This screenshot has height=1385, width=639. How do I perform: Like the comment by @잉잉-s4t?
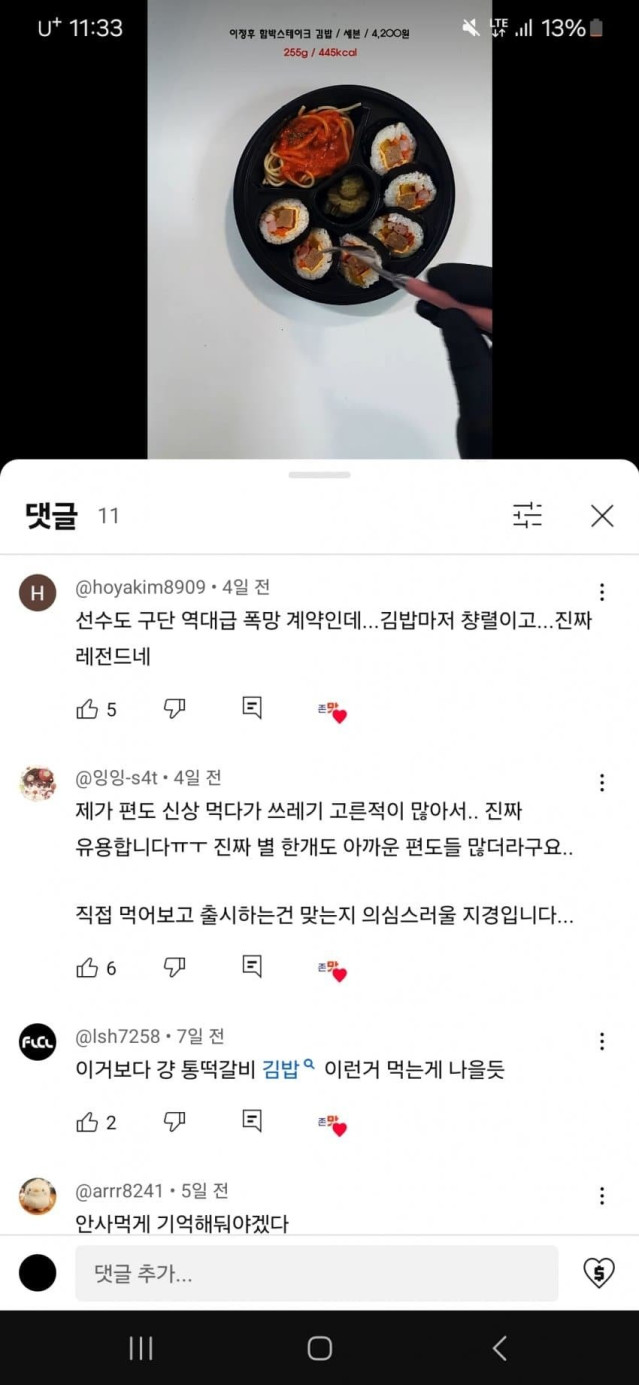tap(88, 967)
